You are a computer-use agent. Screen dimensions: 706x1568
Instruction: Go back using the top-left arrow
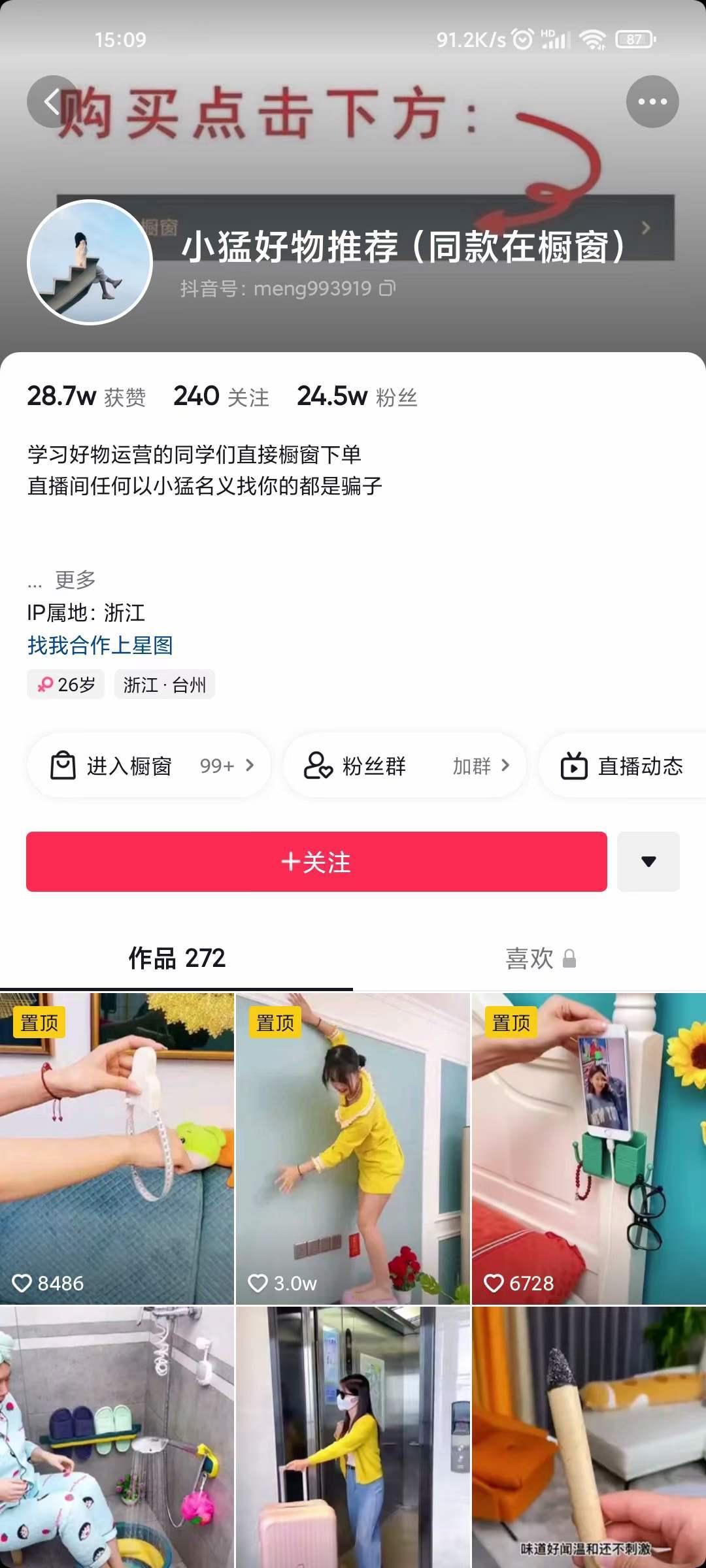52,102
